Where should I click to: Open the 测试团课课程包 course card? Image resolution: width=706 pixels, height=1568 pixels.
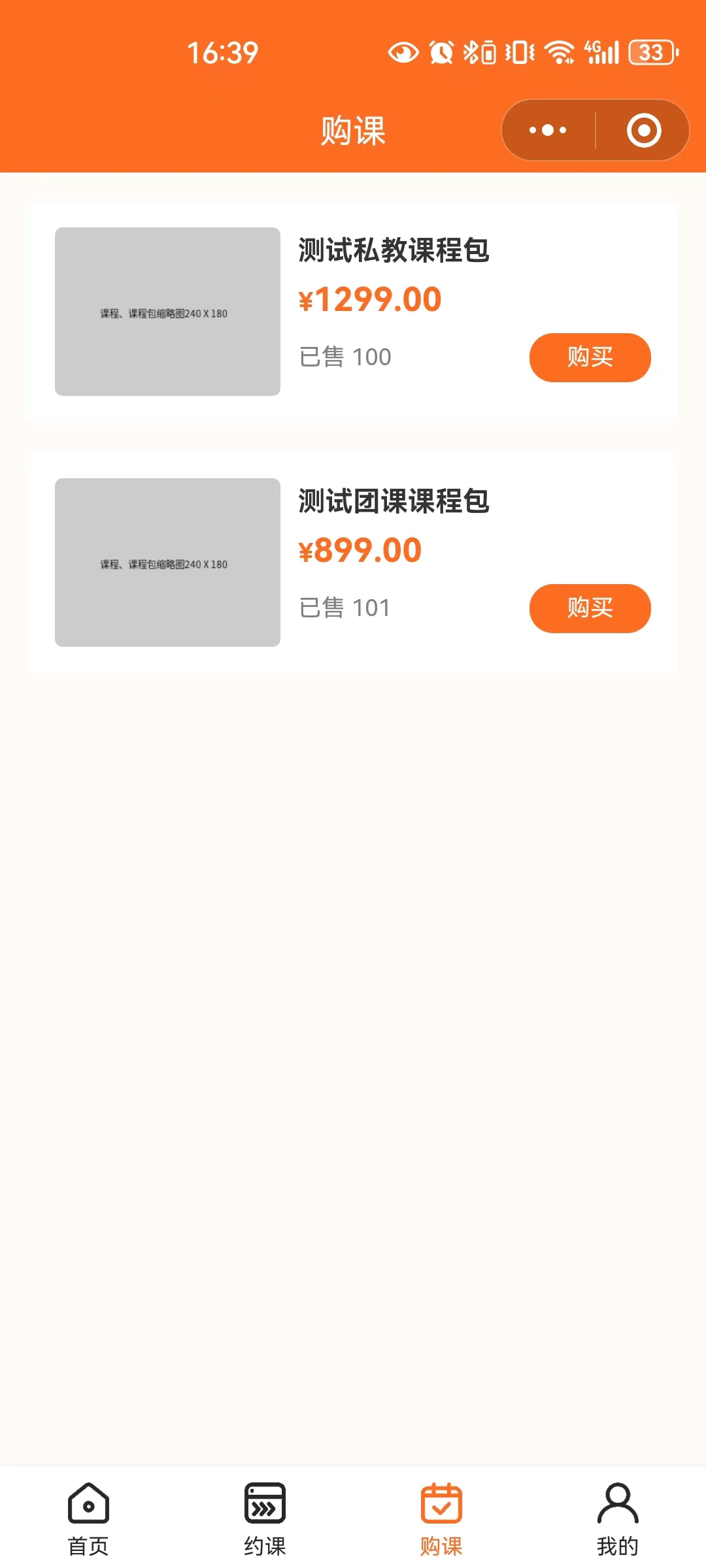pos(394,501)
